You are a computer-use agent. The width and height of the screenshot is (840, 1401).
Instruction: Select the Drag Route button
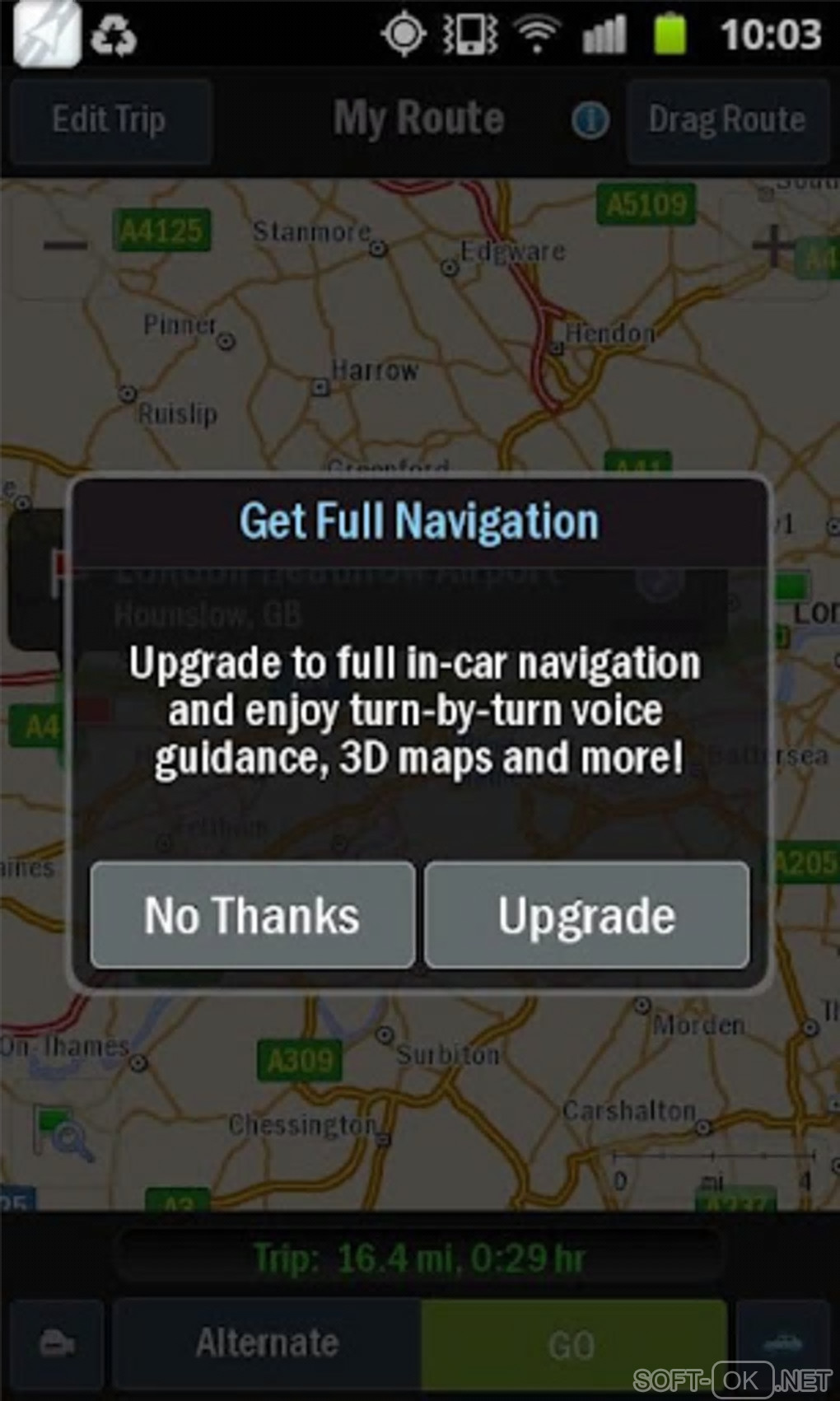tap(726, 121)
